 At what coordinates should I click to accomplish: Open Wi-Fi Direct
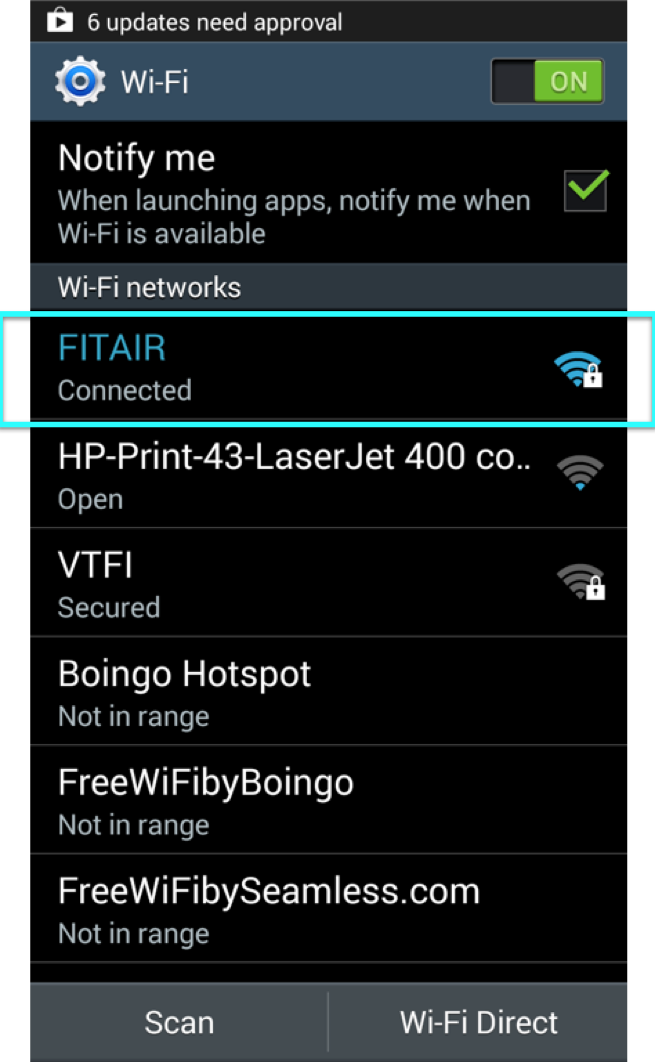coord(478,1022)
